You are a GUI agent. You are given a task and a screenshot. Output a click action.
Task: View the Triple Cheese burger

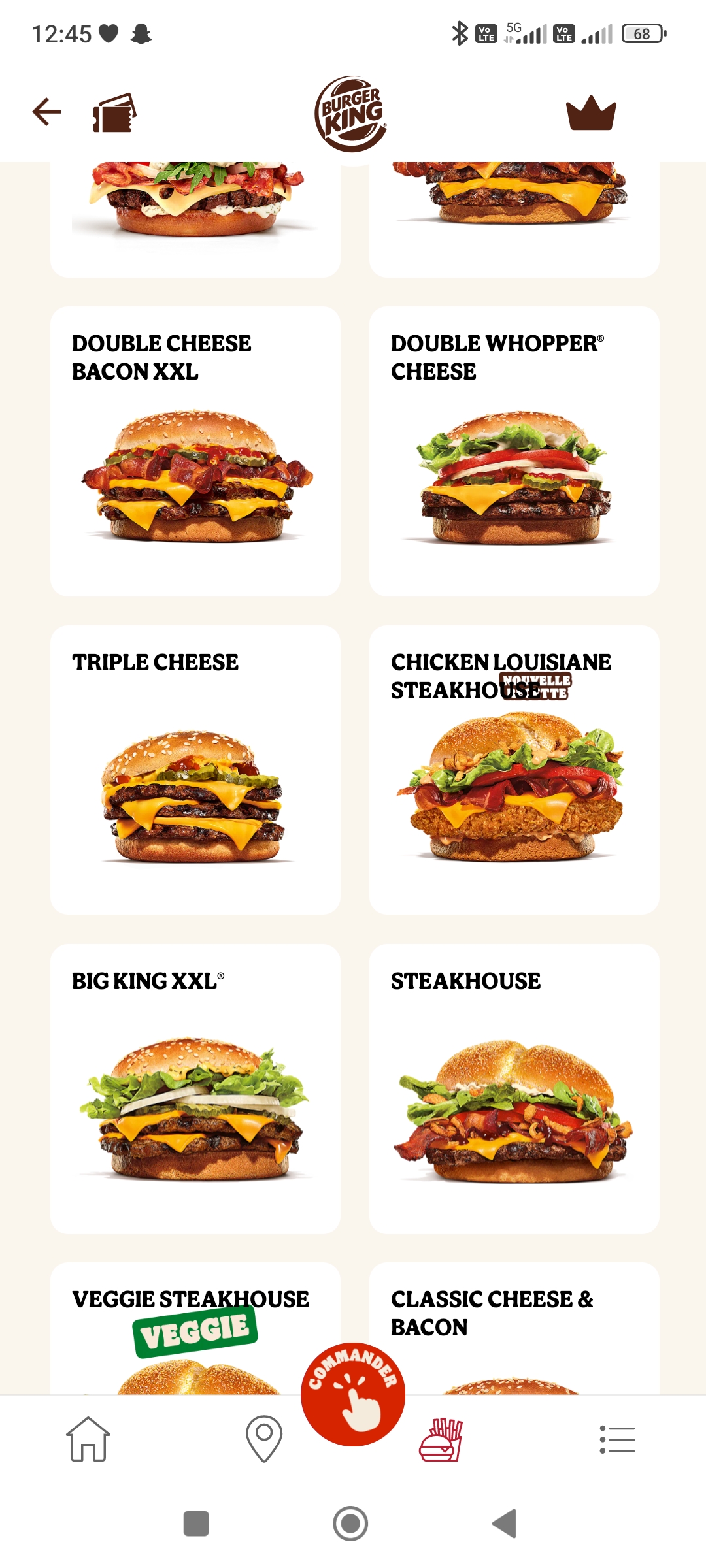point(195,770)
